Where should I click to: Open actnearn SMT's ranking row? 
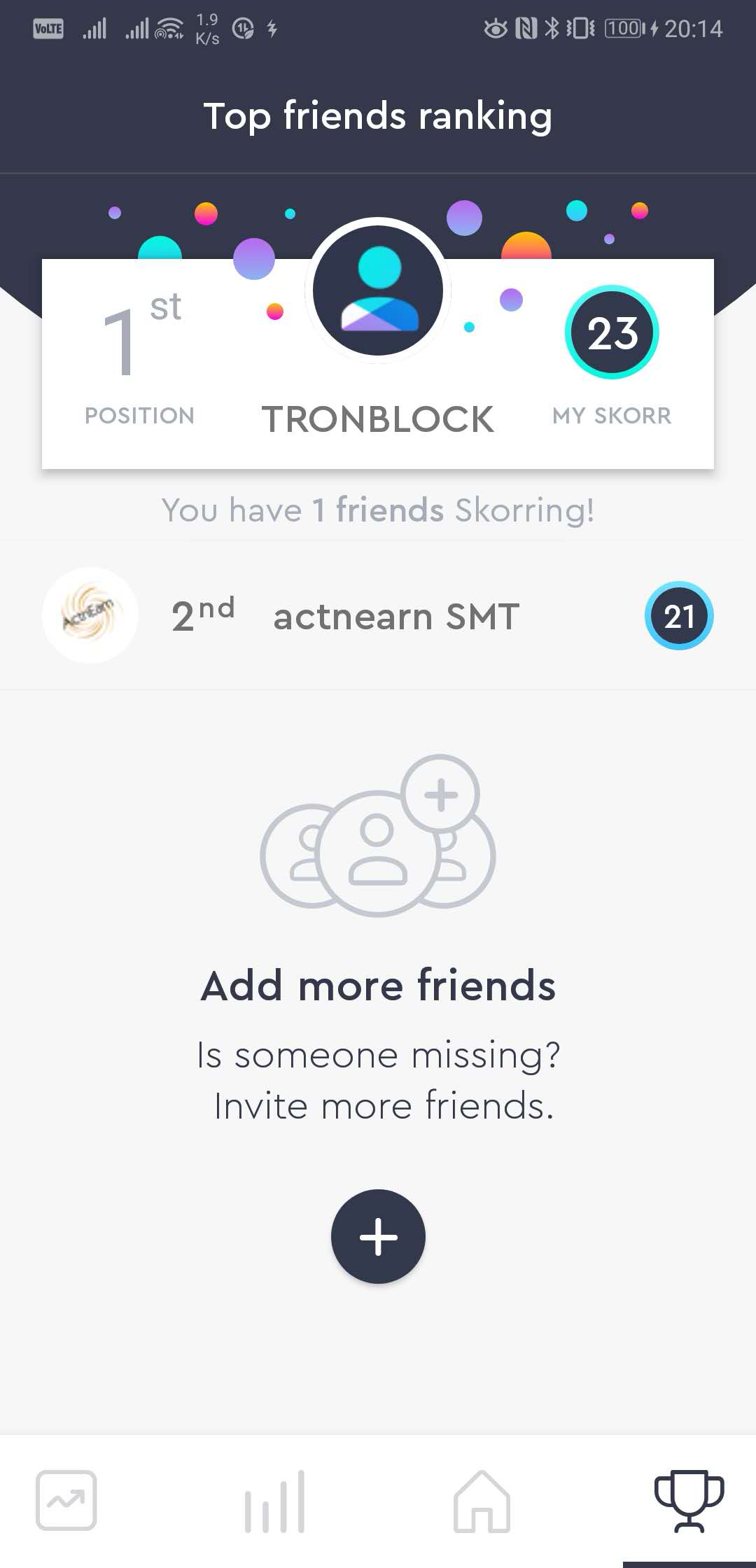(378, 616)
